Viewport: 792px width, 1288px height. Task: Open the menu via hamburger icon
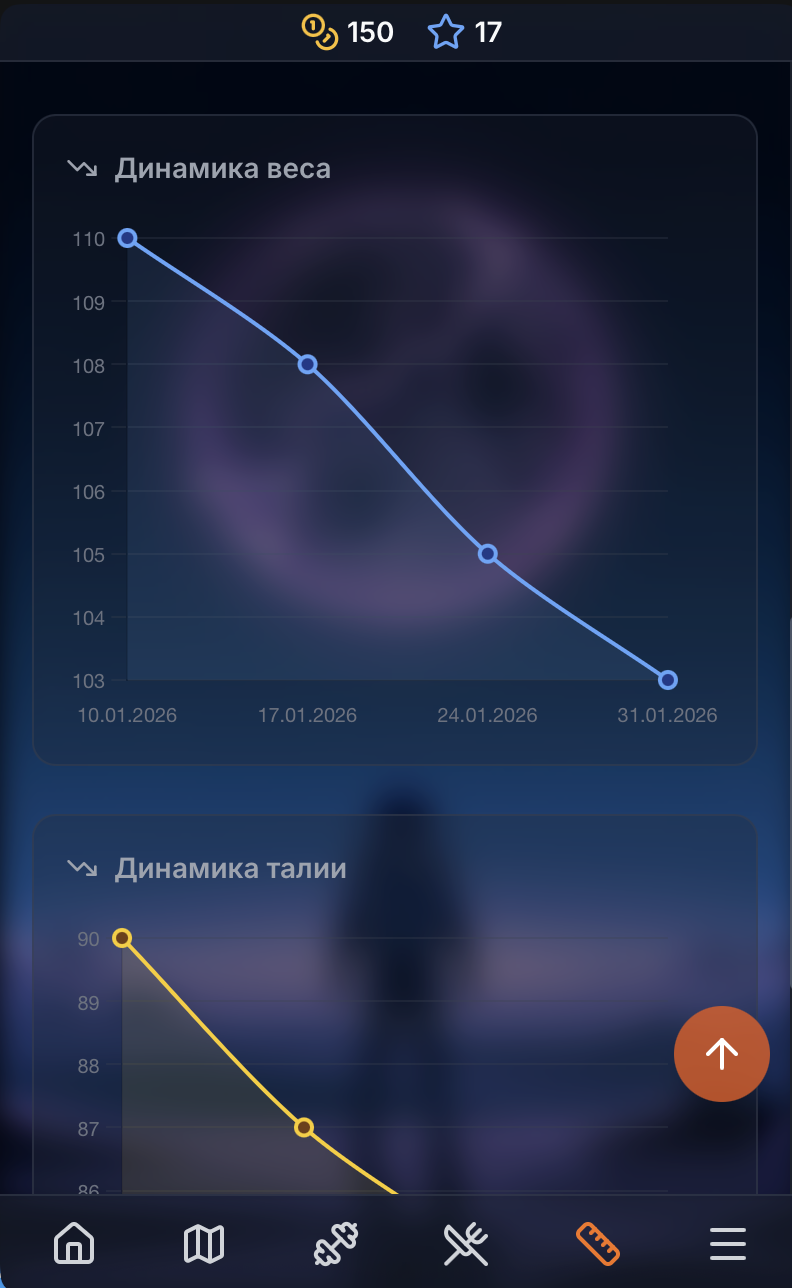click(727, 1243)
